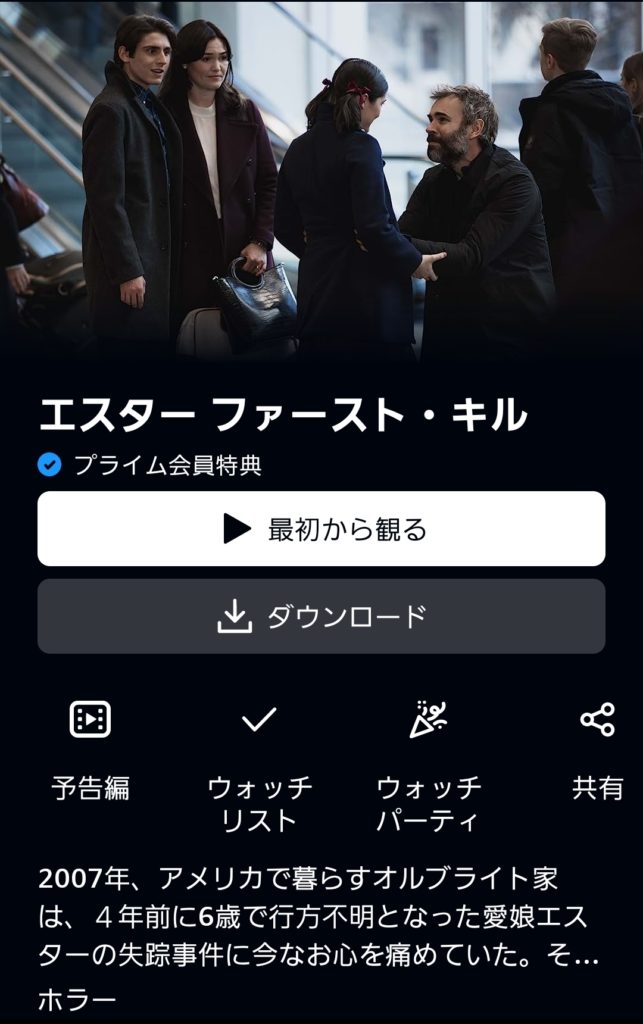Start a ウォッチパーティ session
This screenshot has height=1024, width=643.
click(x=428, y=720)
